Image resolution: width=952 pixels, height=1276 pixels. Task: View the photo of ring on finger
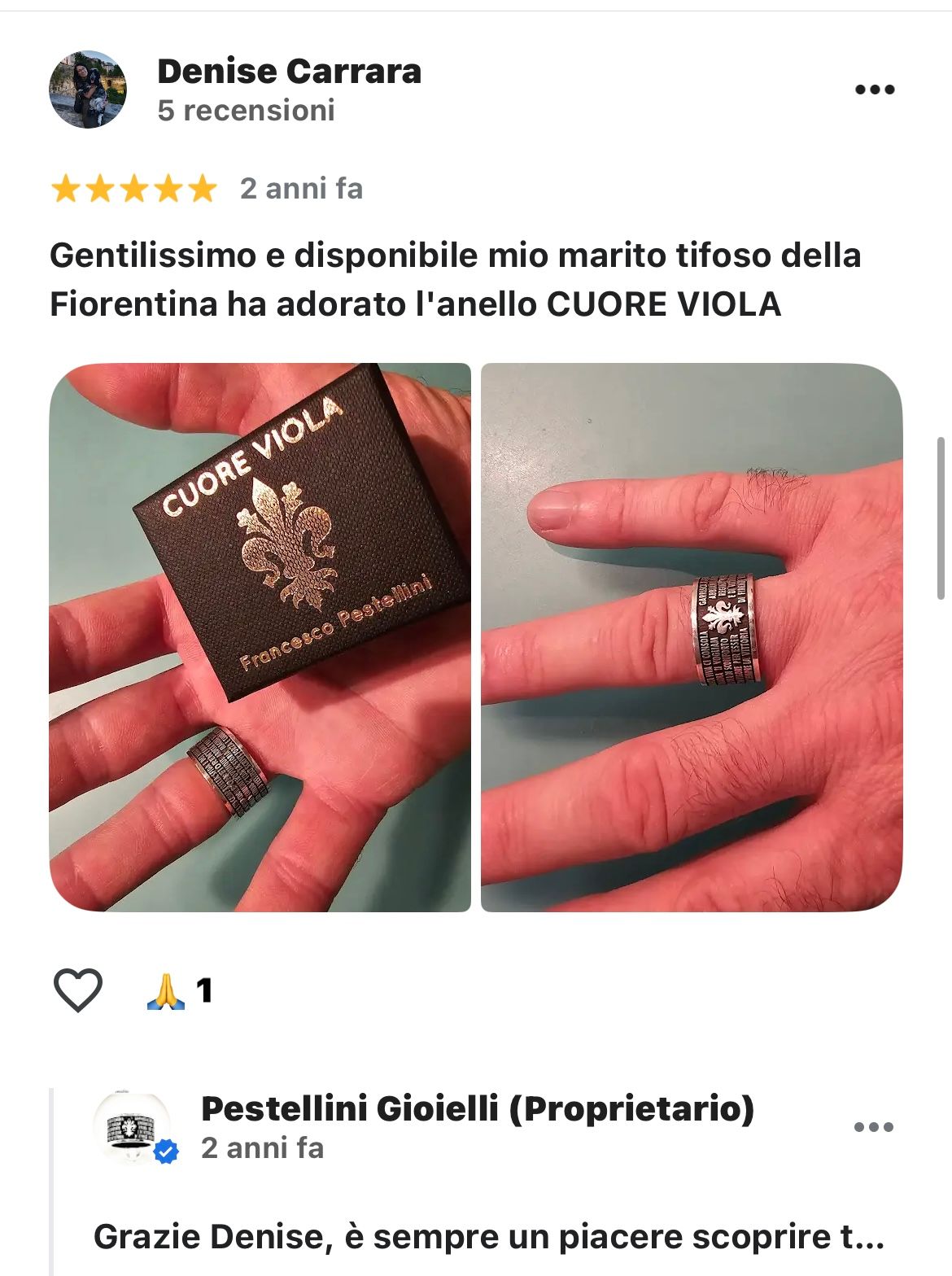(692, 637)
